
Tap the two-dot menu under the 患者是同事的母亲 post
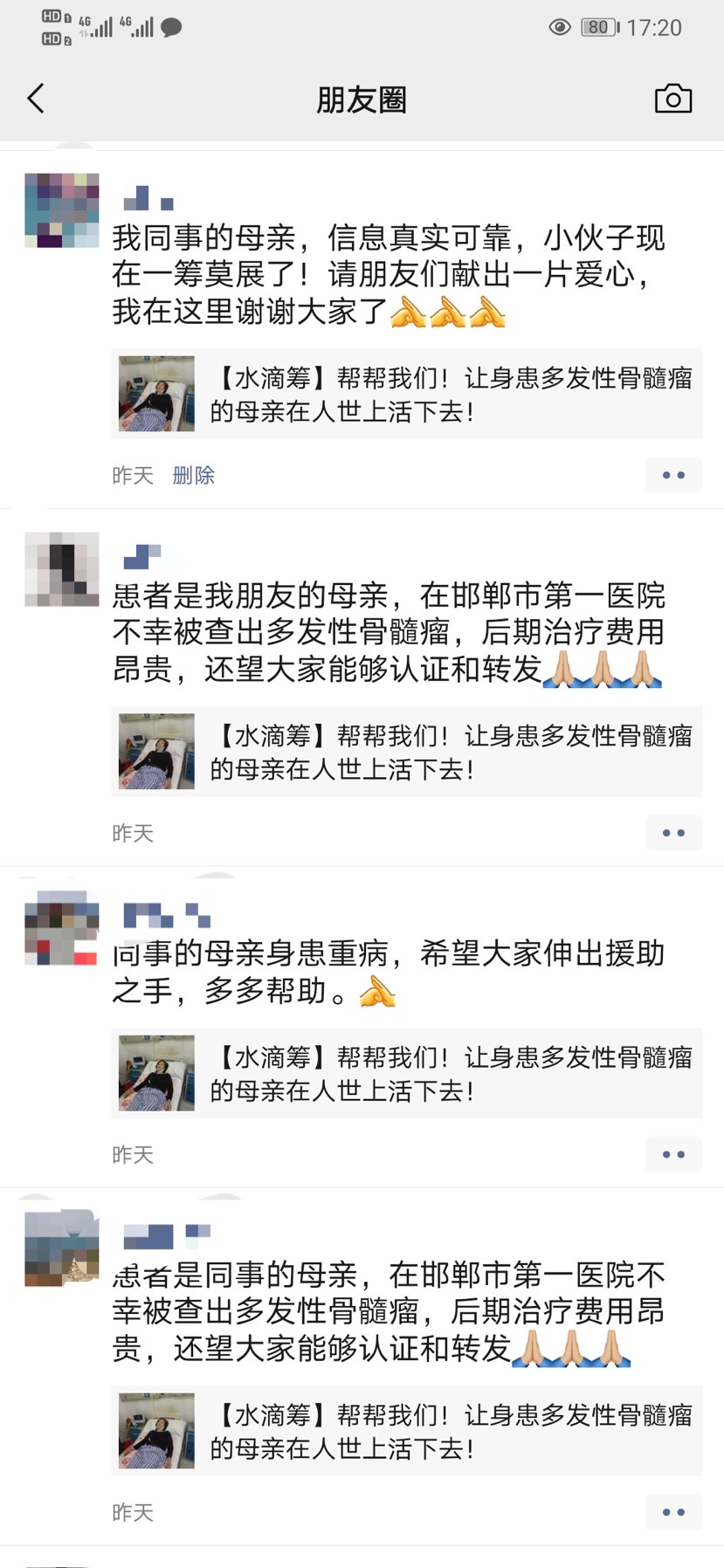pos(673,1512)
